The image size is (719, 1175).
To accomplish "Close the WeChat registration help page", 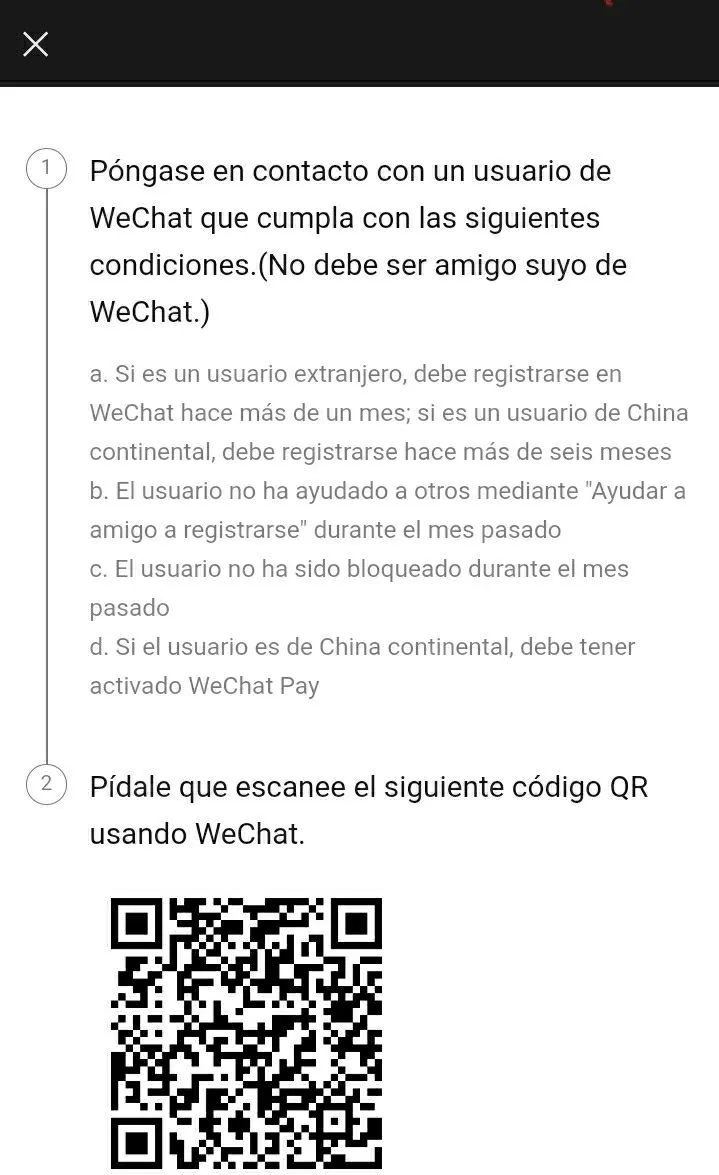I will point(36,44).
